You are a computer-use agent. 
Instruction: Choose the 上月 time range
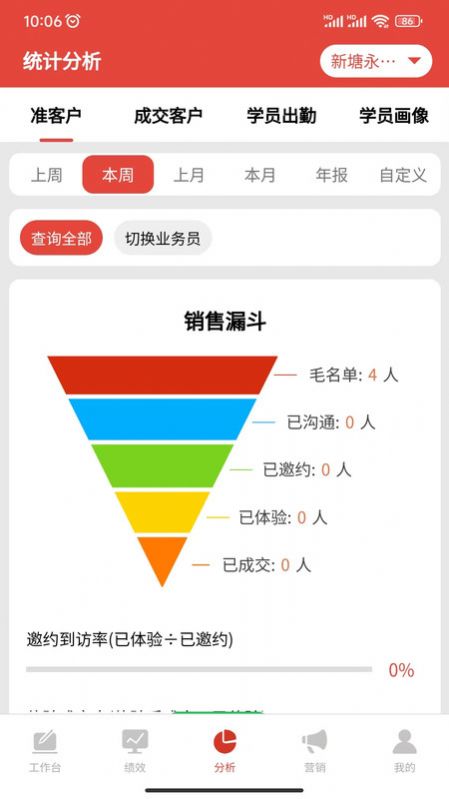click(189, 175)
